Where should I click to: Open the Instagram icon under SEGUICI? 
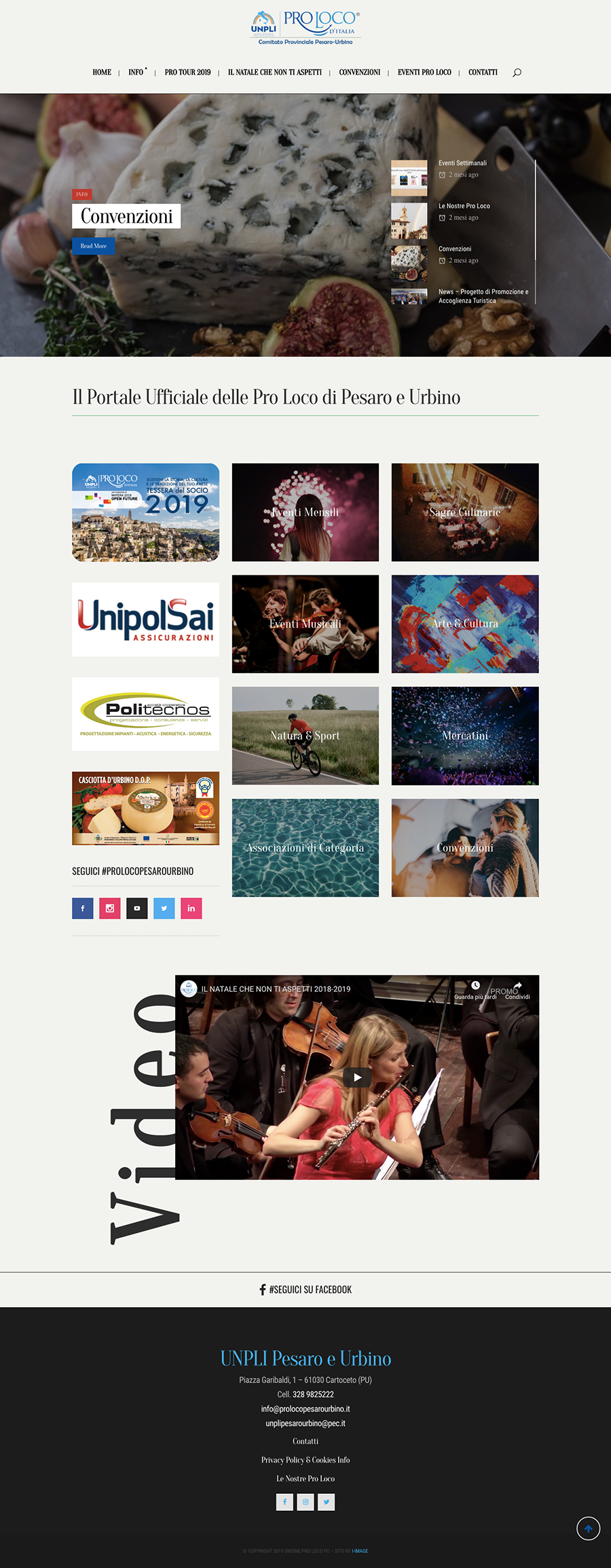coord(109,908)
